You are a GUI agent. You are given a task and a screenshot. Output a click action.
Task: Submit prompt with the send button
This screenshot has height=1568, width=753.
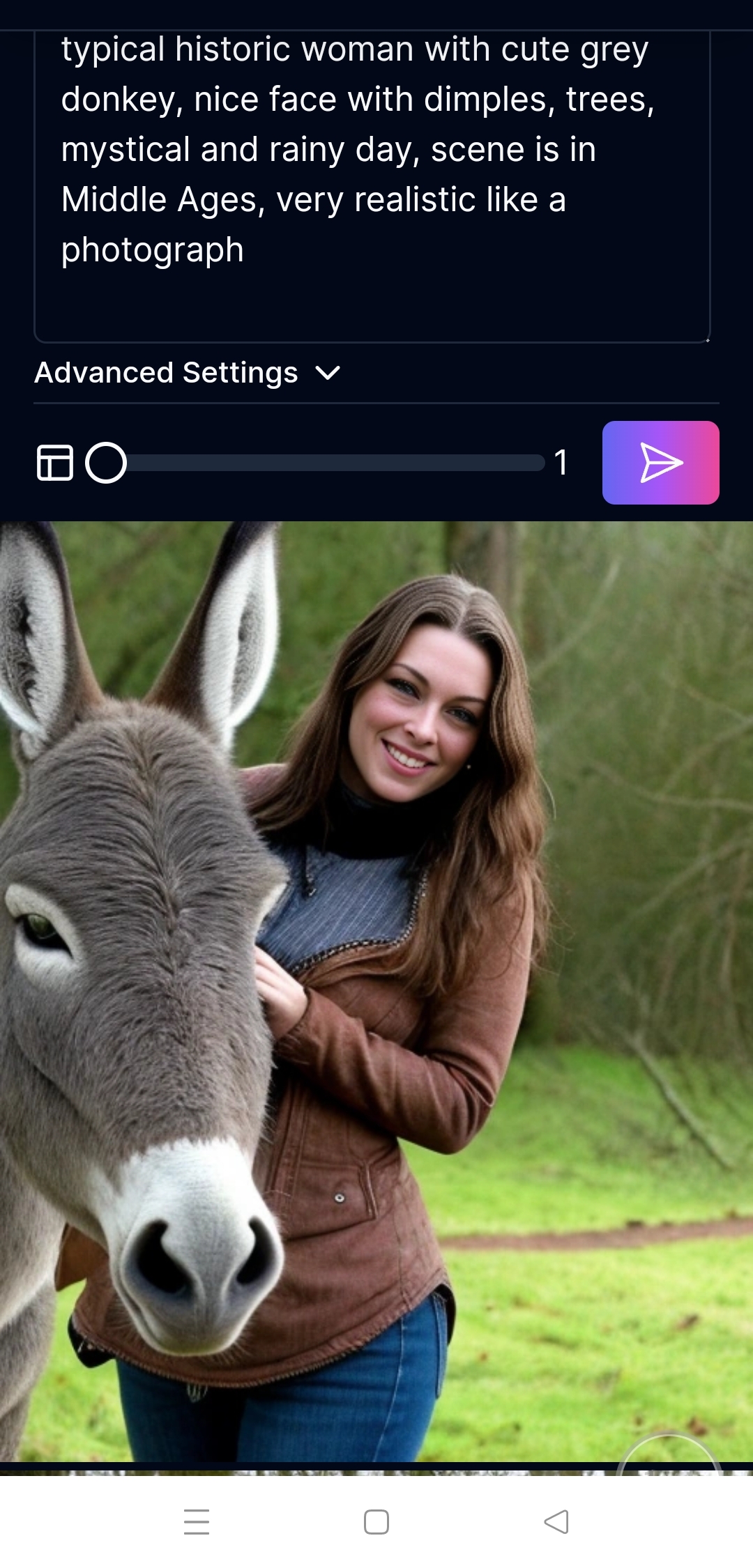click(660, 463)
